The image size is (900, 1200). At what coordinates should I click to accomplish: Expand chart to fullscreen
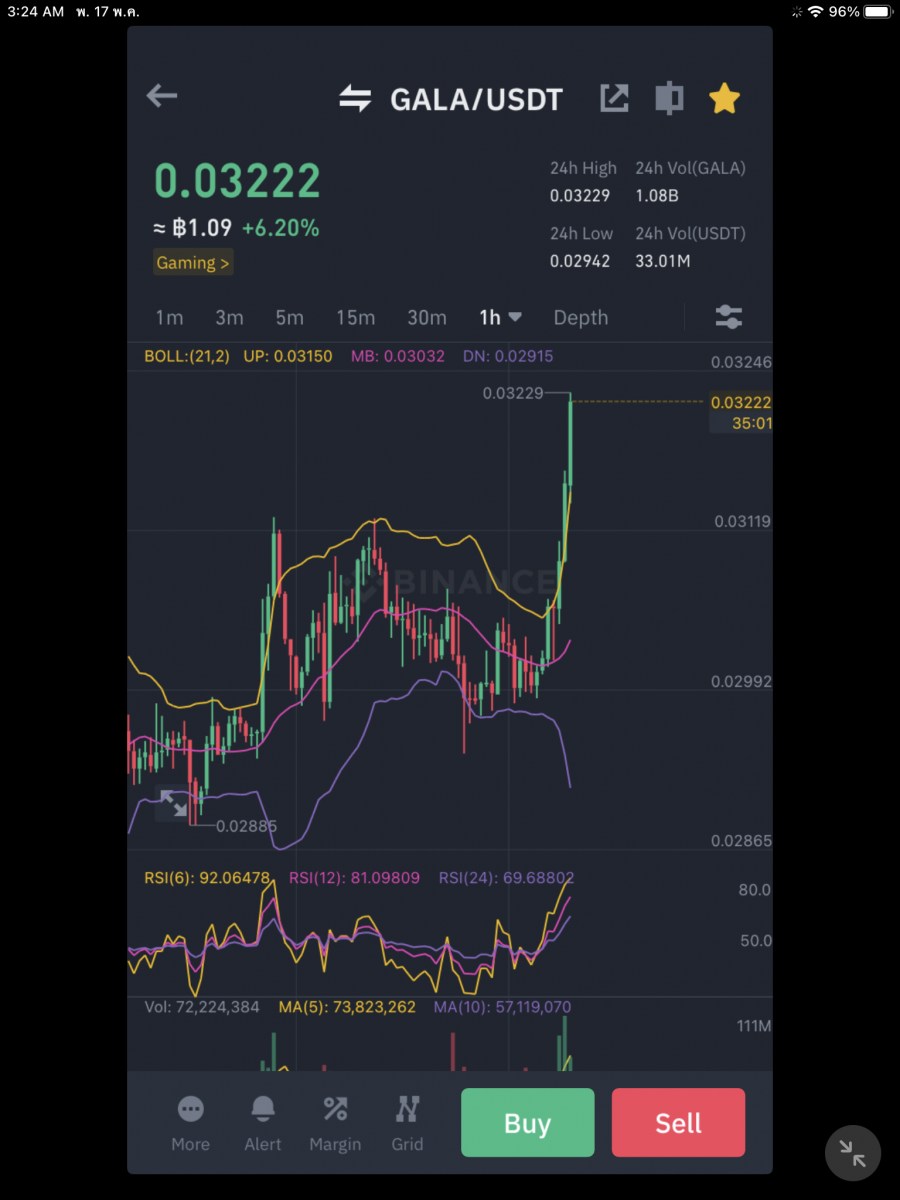pyautogui.click(x=174, y=804)
